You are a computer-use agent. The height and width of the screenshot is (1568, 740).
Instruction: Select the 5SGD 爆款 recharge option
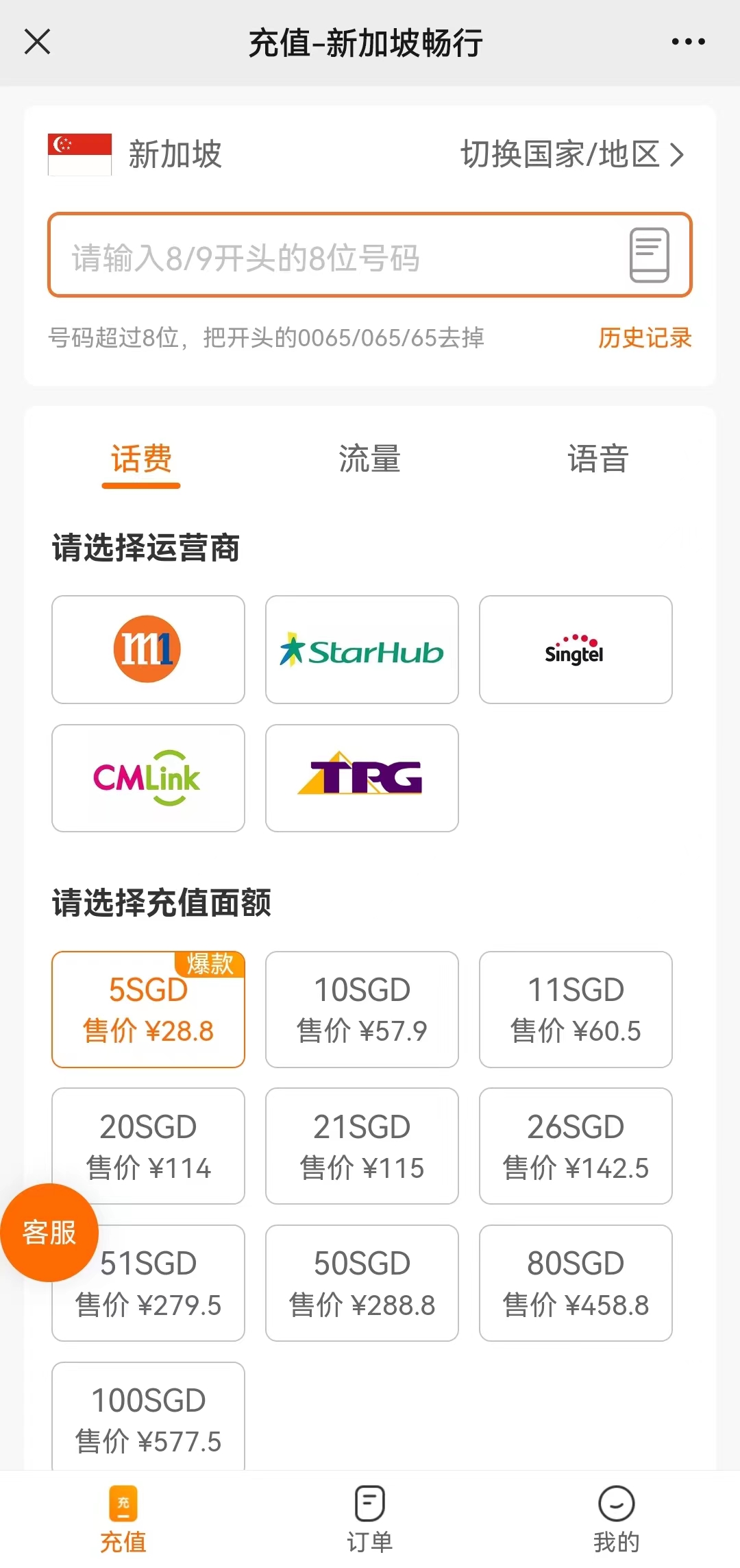coord(147,1011)
